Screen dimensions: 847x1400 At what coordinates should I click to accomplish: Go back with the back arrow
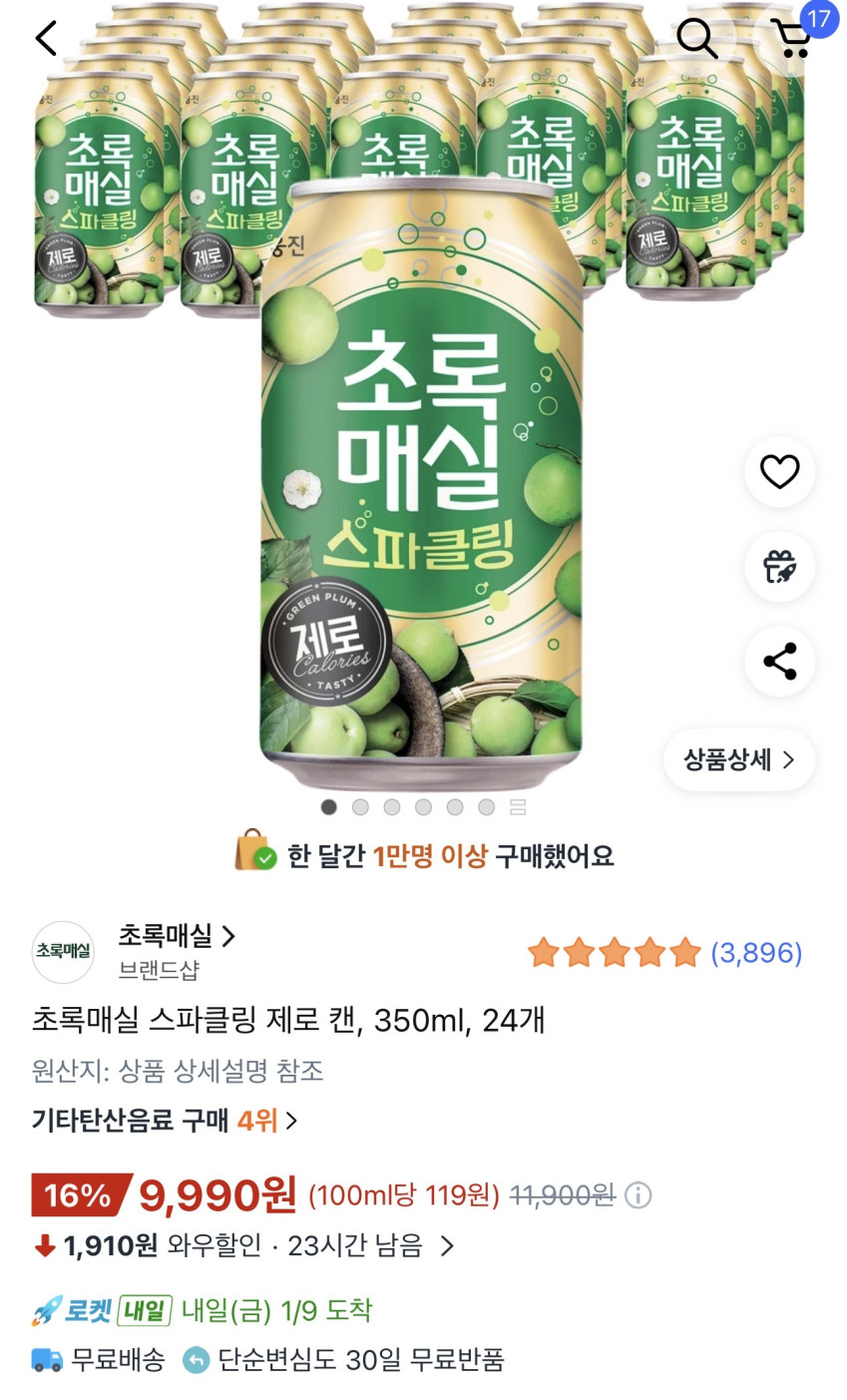tap(46, 39)
